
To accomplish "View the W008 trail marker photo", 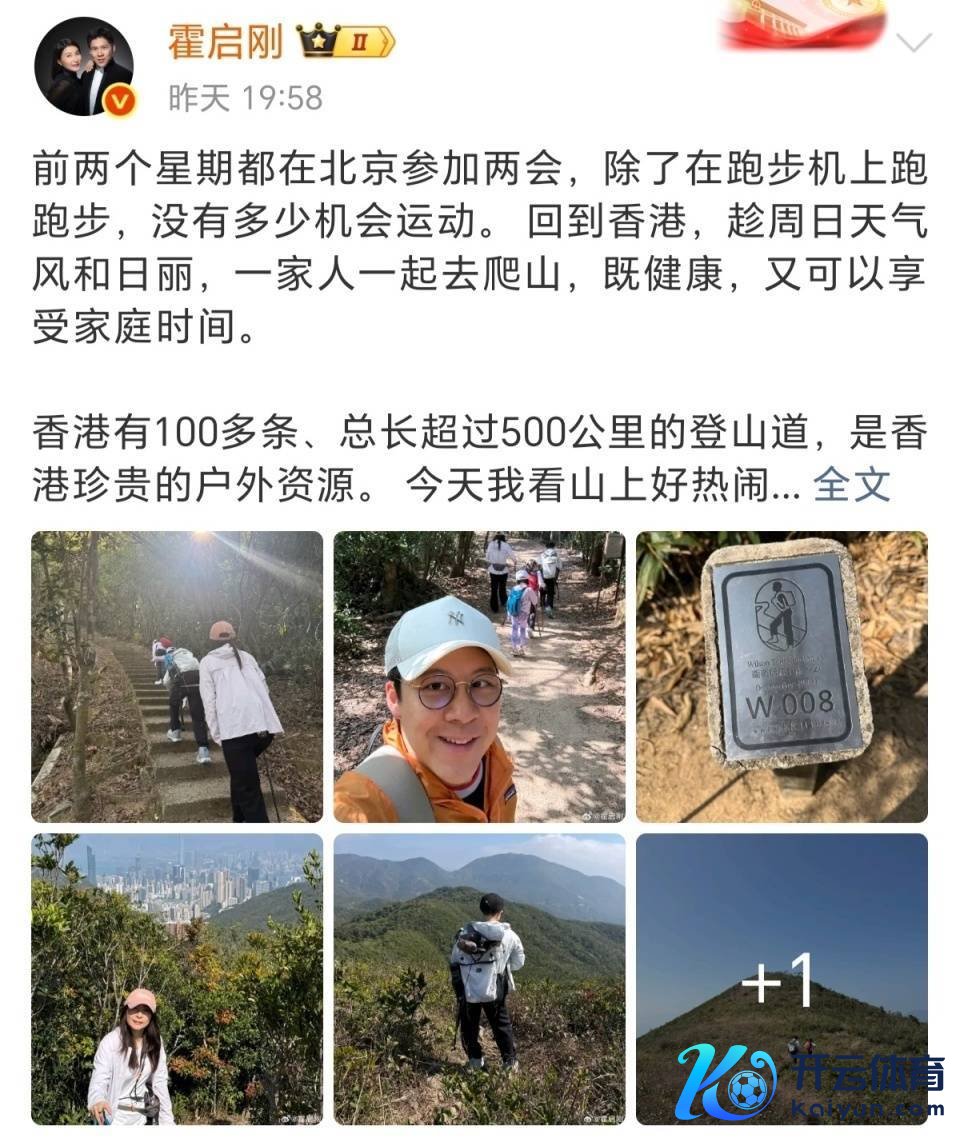I will pyautogui.click(x=782, y=677).
